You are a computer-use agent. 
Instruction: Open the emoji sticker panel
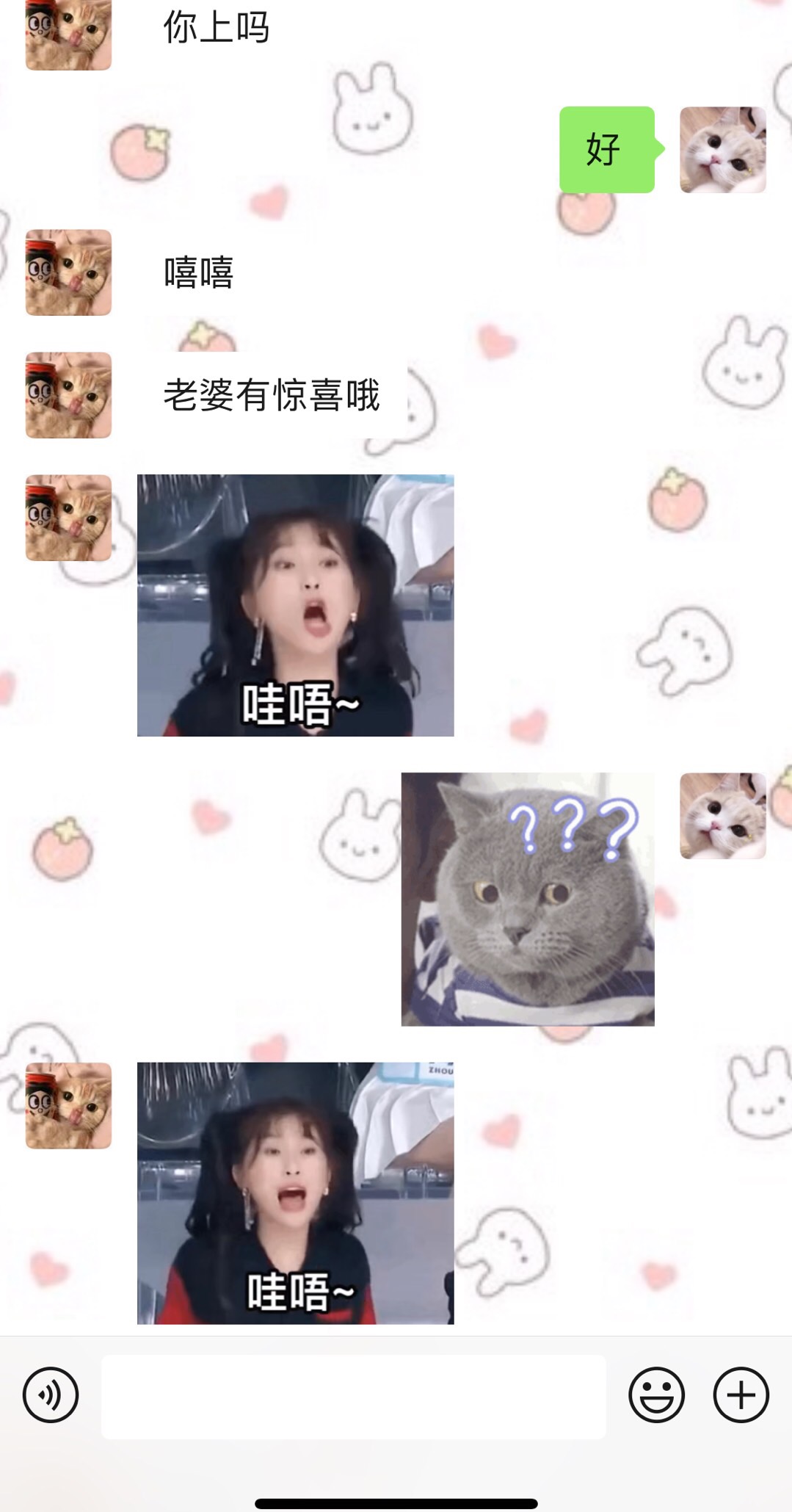(x=656, y=1395)
